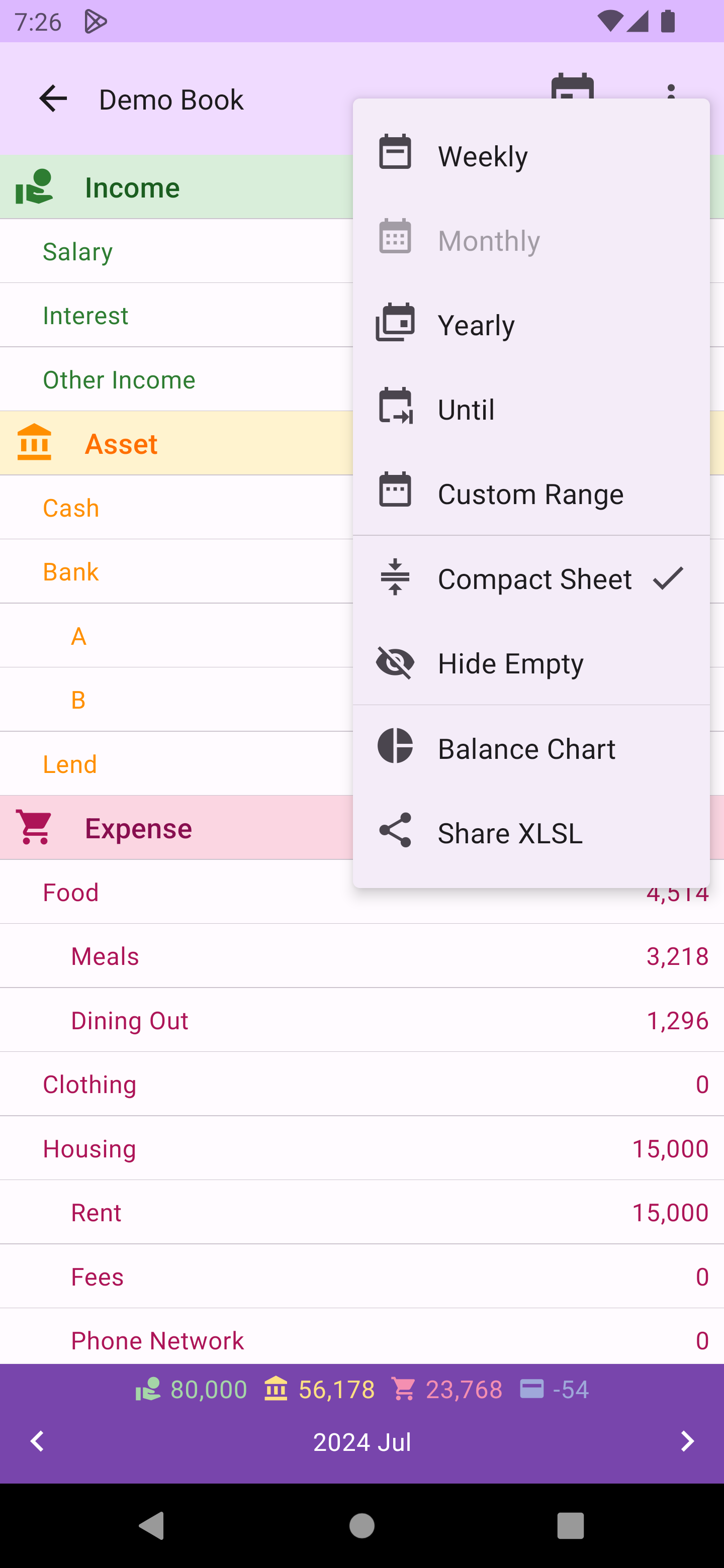The image size is (724, 1568).
Task: Open the Rent expense row
Action: tap(361, 1213)
